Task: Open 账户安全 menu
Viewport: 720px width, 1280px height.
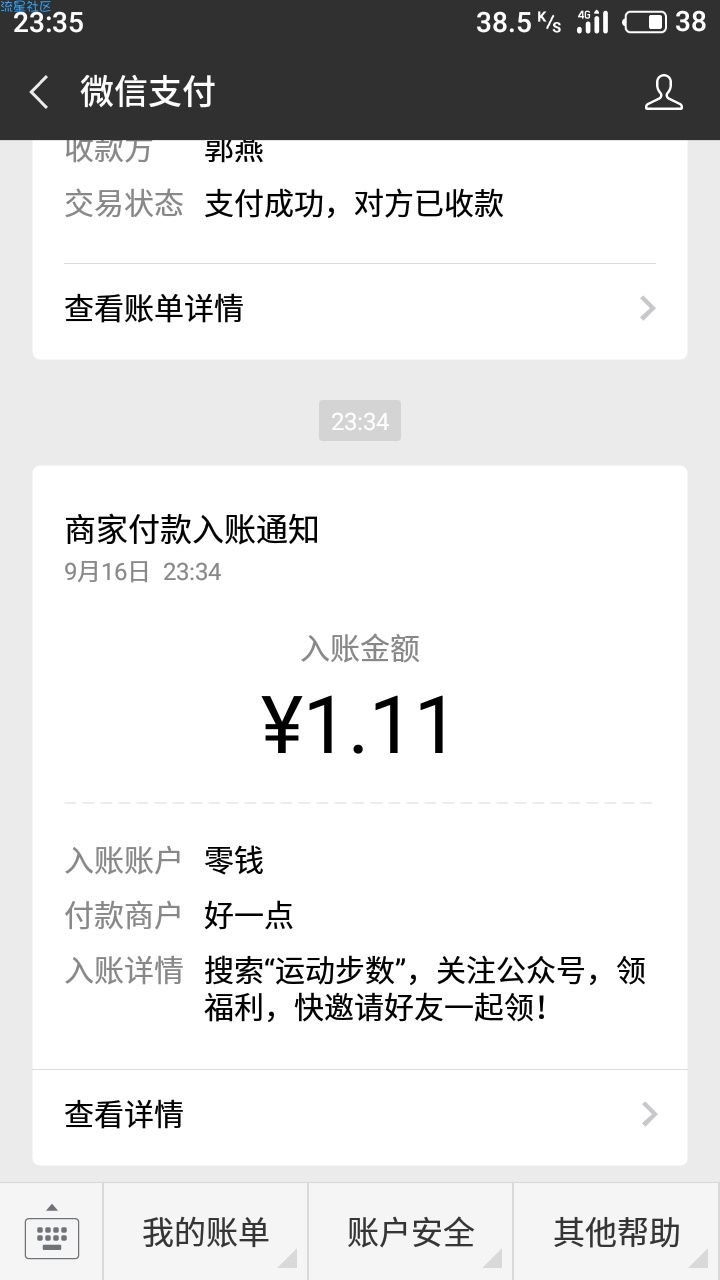Action: click(410, 1232)
